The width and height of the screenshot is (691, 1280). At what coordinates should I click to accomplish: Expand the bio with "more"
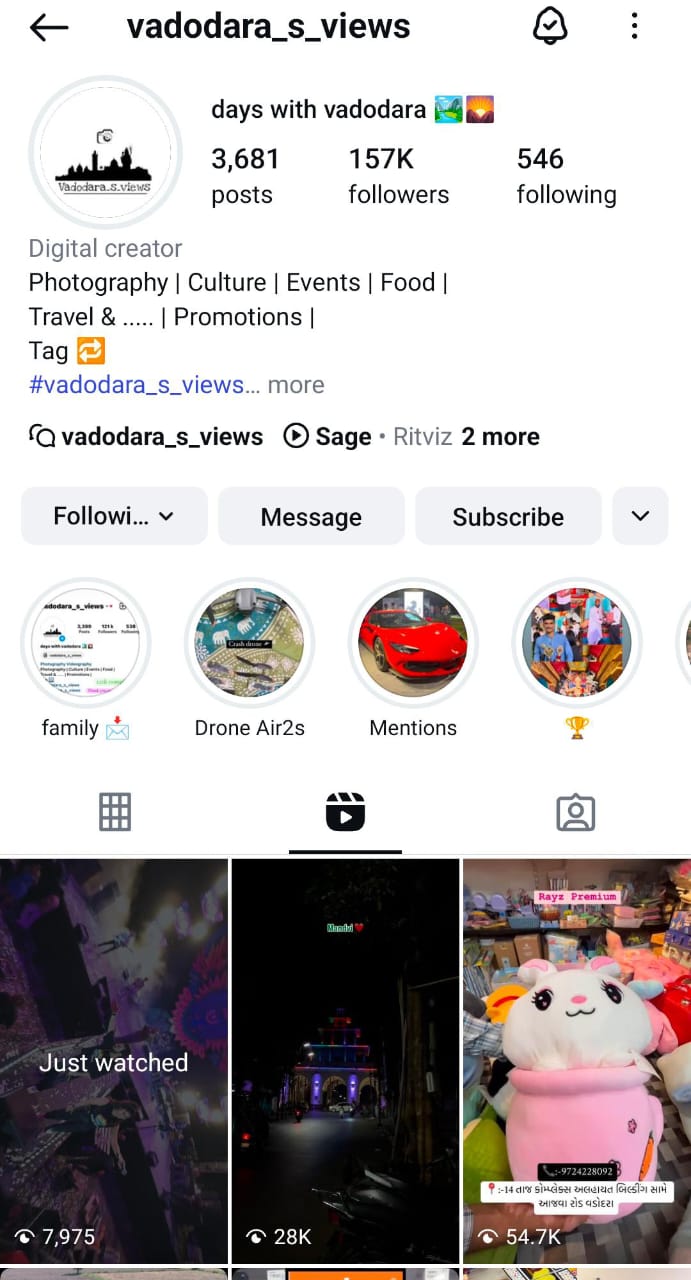point(296,385)
